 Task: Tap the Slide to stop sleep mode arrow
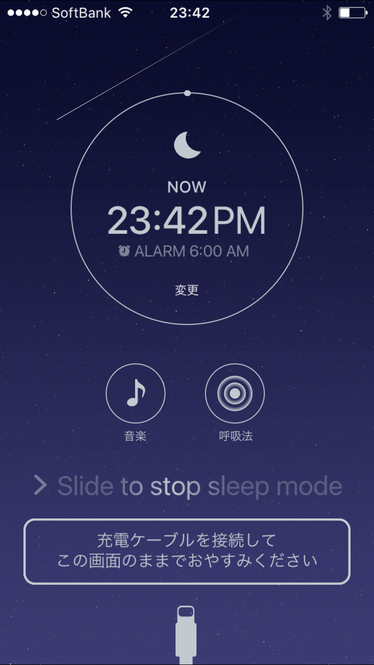(x=40, y=486)
